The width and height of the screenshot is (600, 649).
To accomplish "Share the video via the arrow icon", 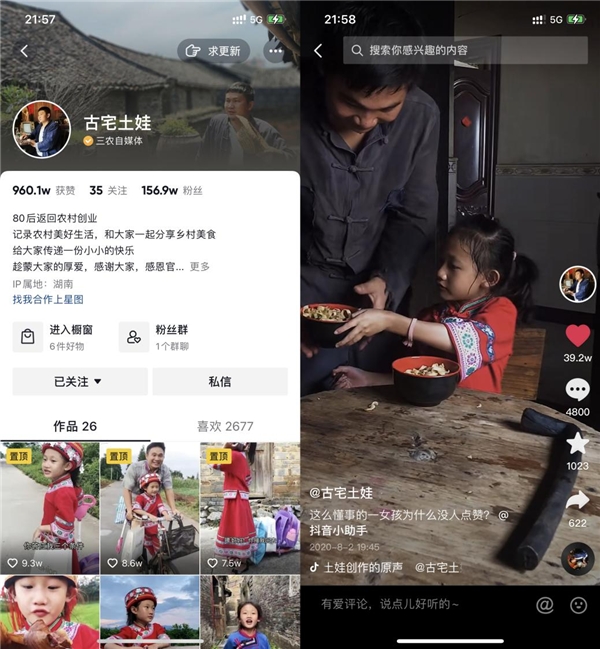I will 577,499.
